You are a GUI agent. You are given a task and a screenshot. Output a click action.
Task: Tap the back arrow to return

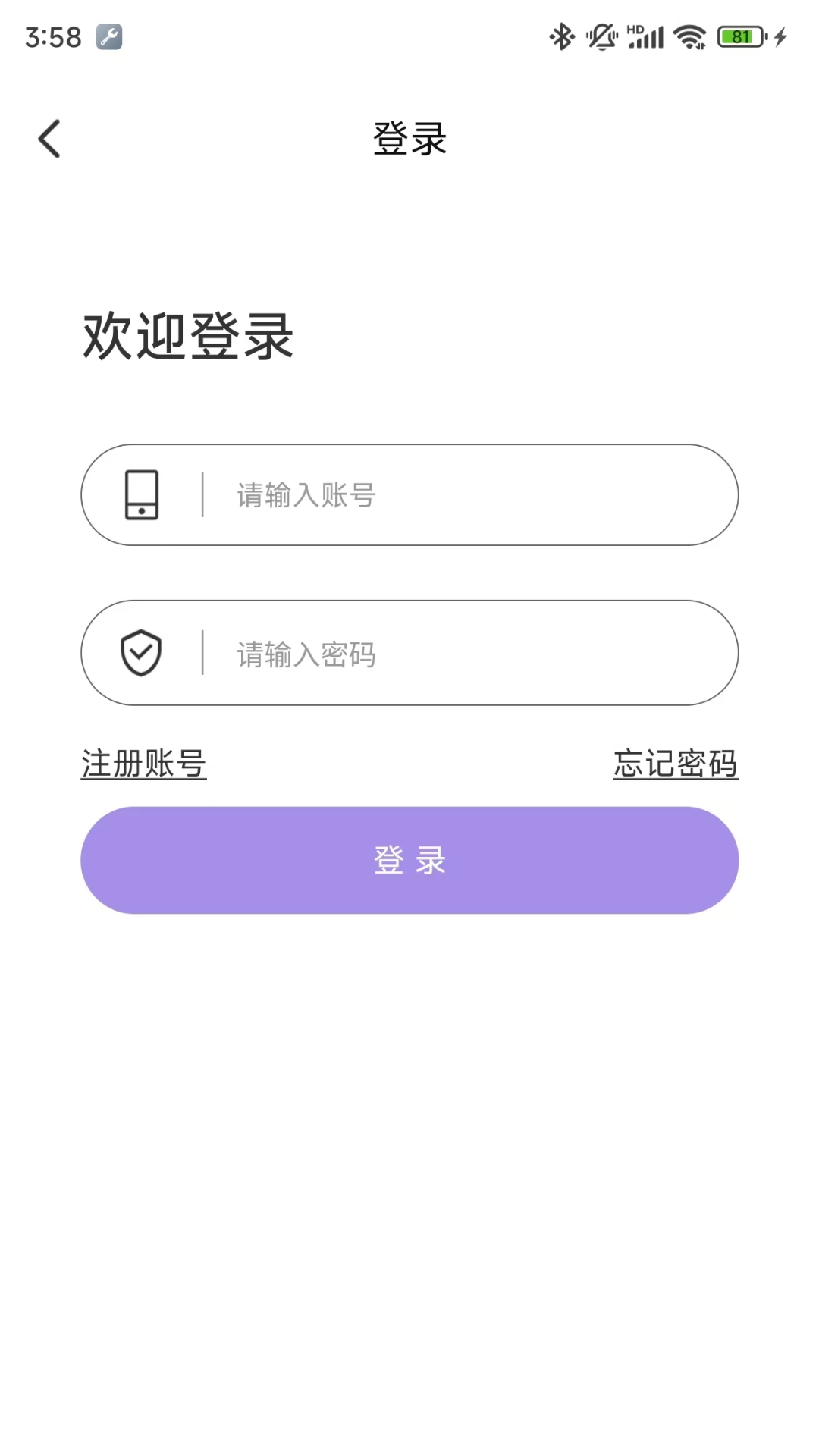coord(49,139)
